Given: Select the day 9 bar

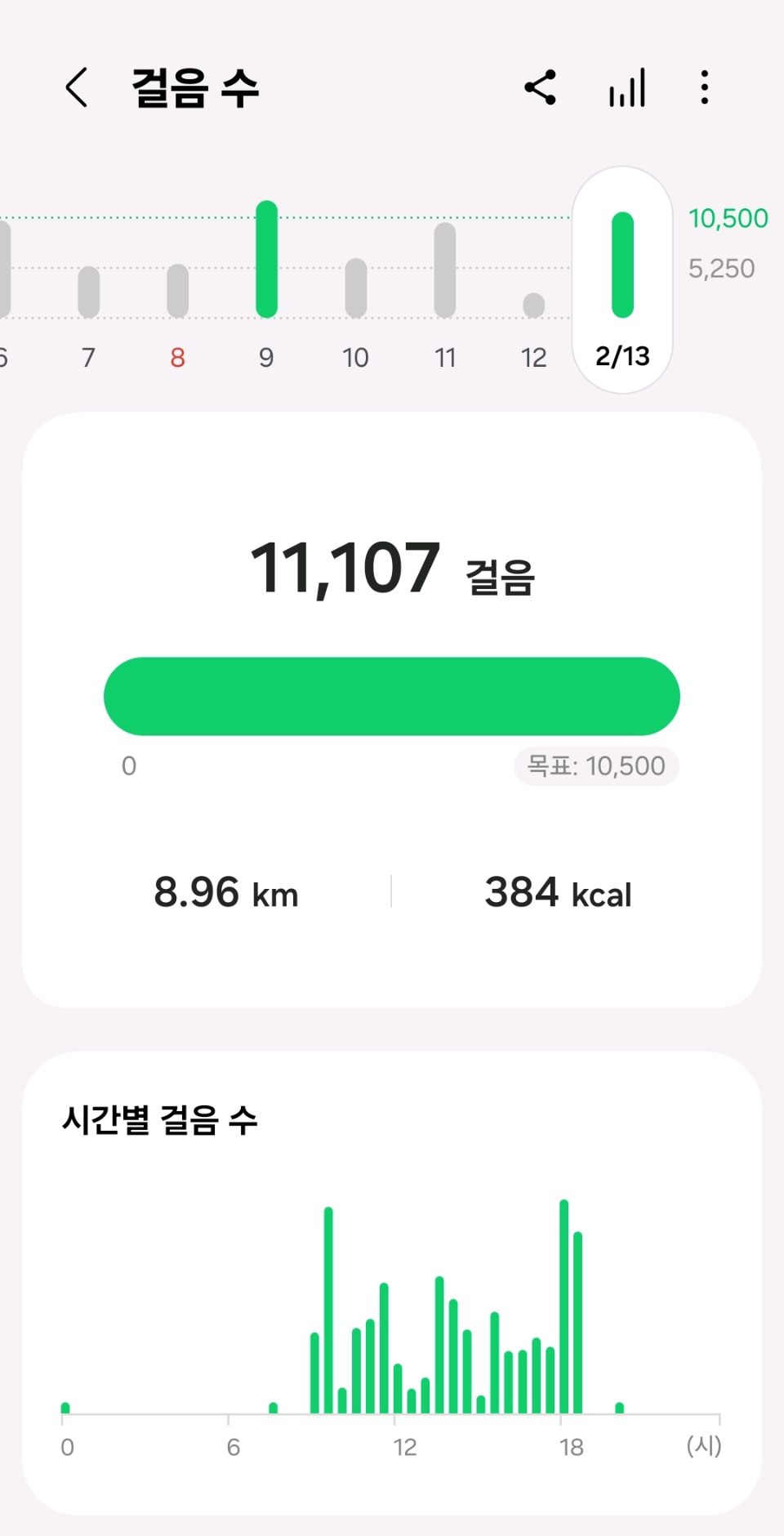Looking at the screenshot, I should [266, 260].
